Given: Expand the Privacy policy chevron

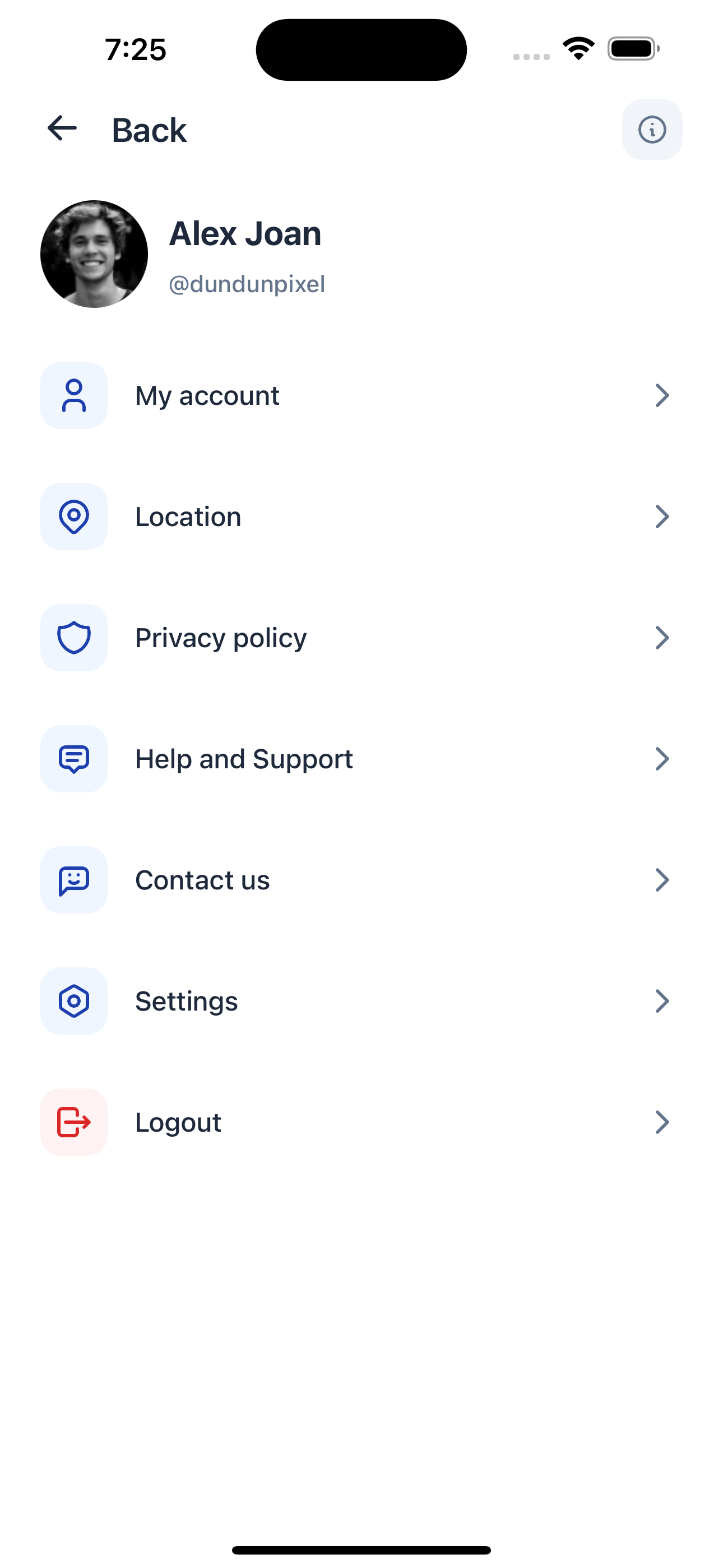Looking at the screenshot, I should point(662,637).
